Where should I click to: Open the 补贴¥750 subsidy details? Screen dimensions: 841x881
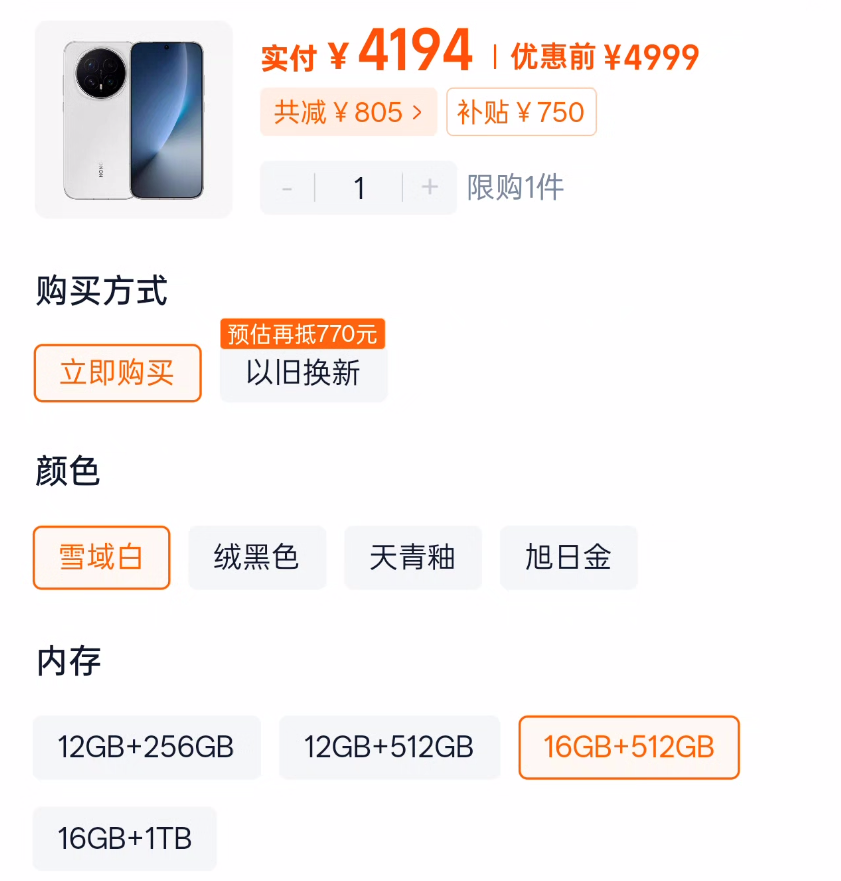click(521, 112)
